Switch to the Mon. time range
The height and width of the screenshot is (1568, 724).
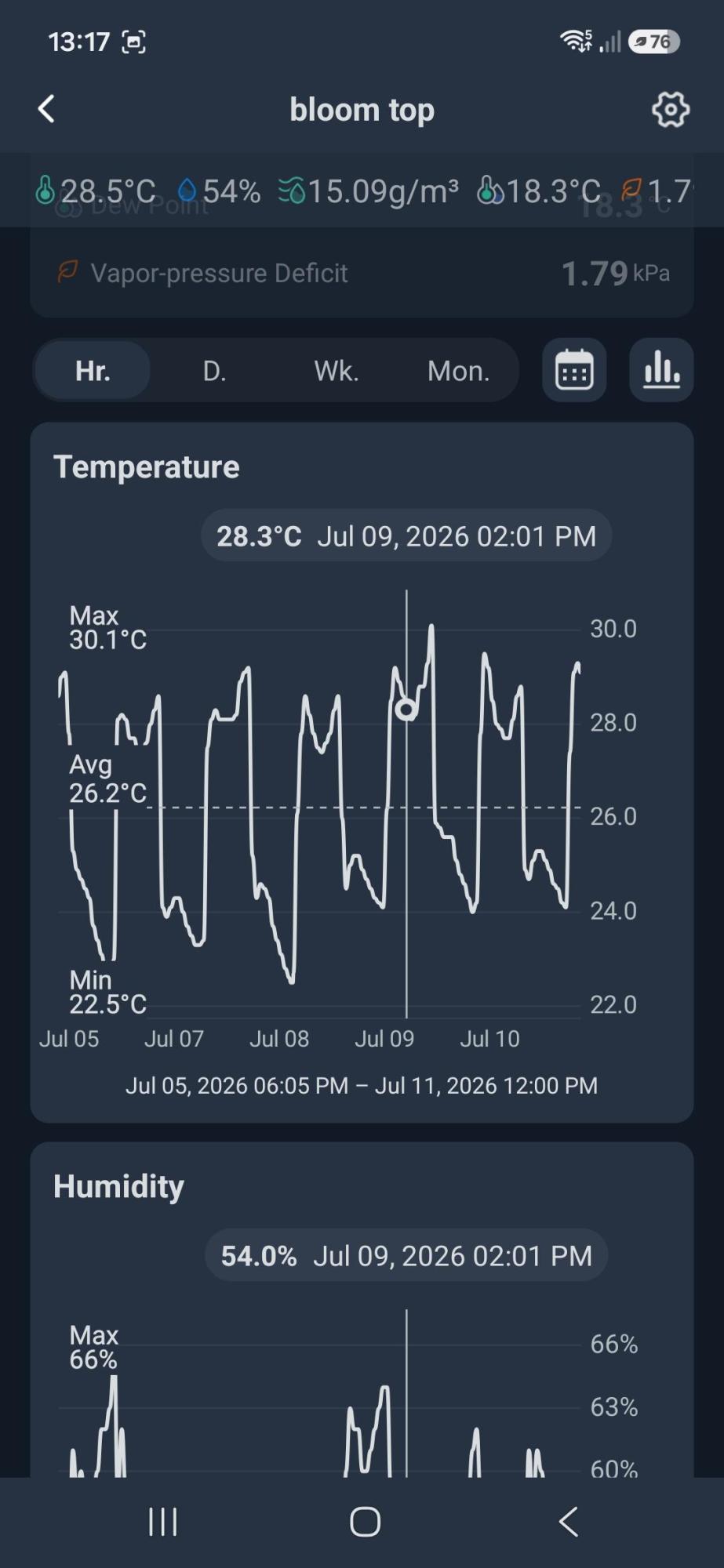click(x=459, y=370)
